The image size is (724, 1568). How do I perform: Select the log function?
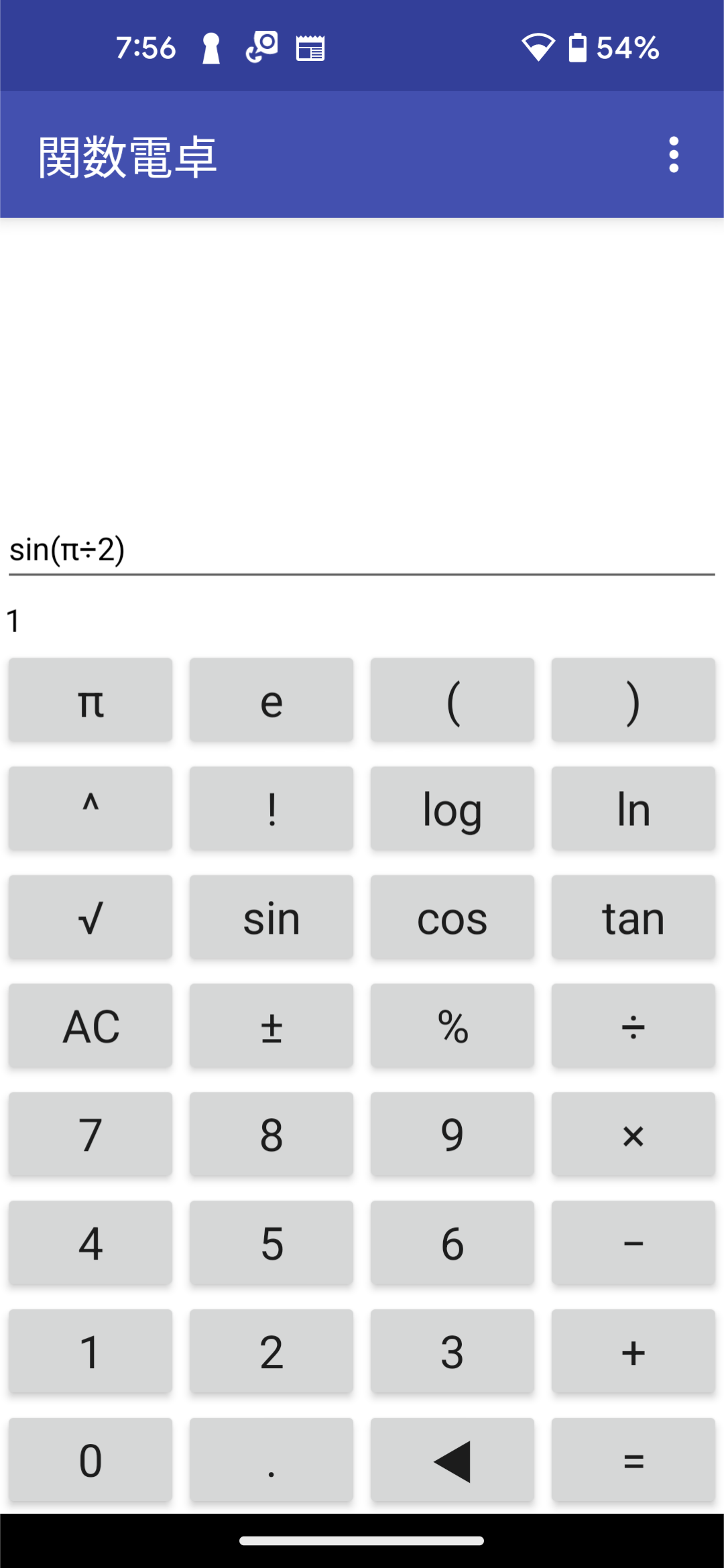click(452, 809)
